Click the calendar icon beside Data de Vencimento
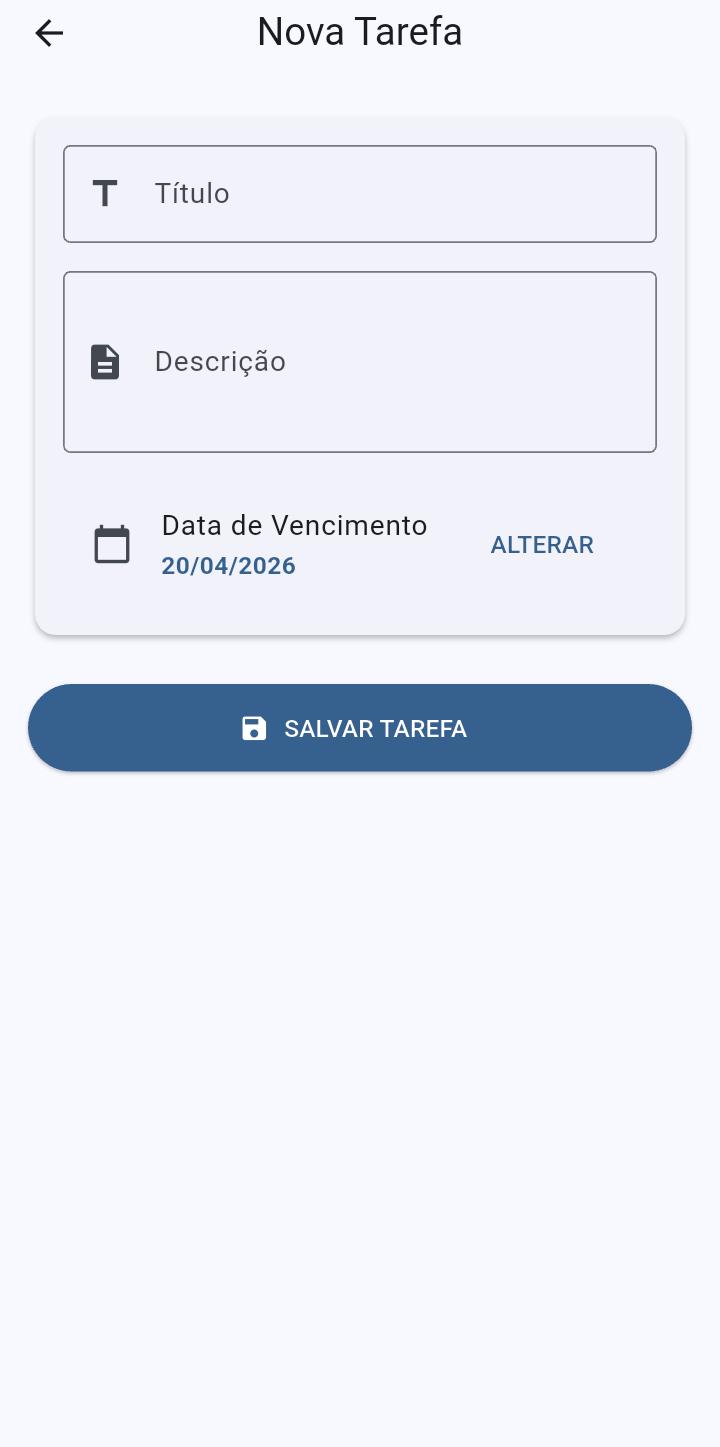Screen dimensions: 720x1447 (x=111, y=543)
